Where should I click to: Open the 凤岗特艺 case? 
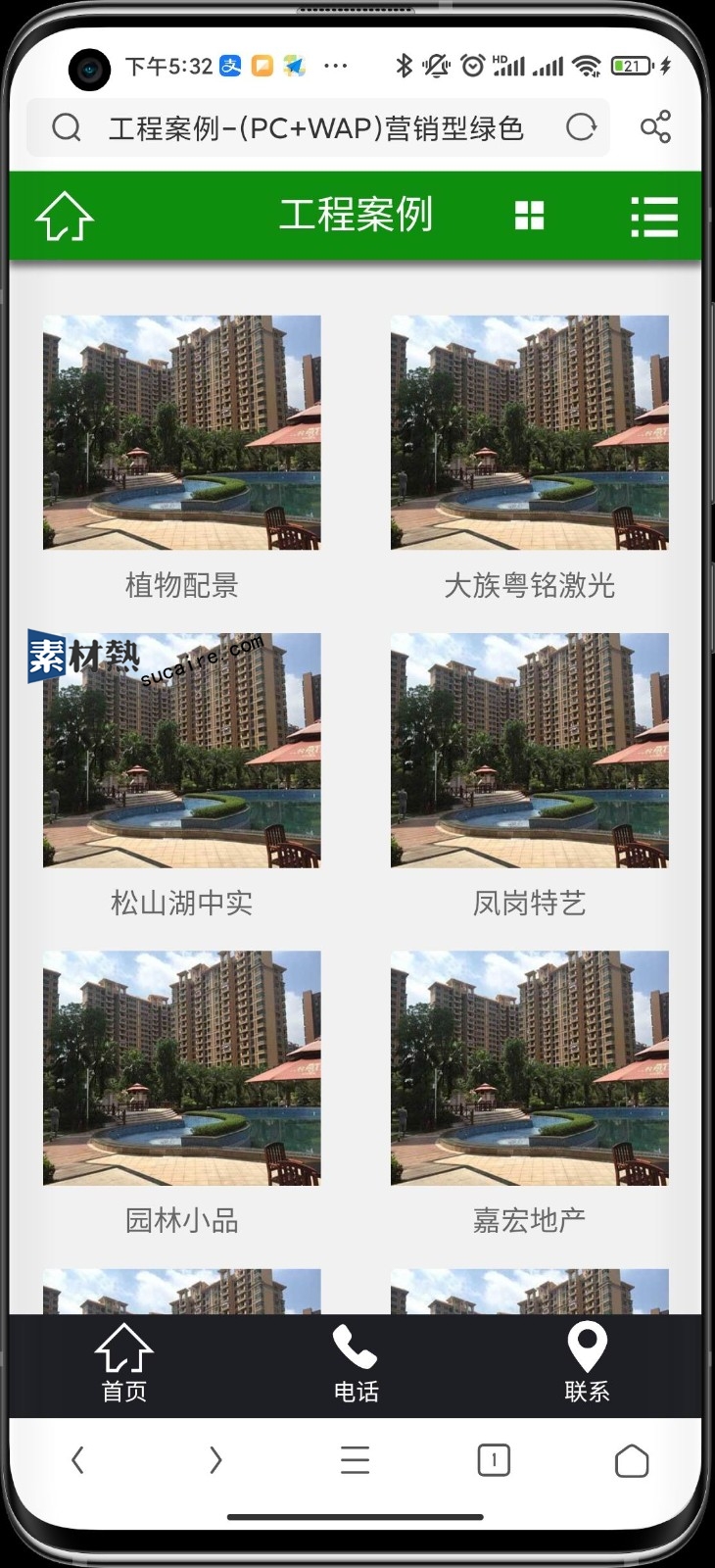pos(529,751)
